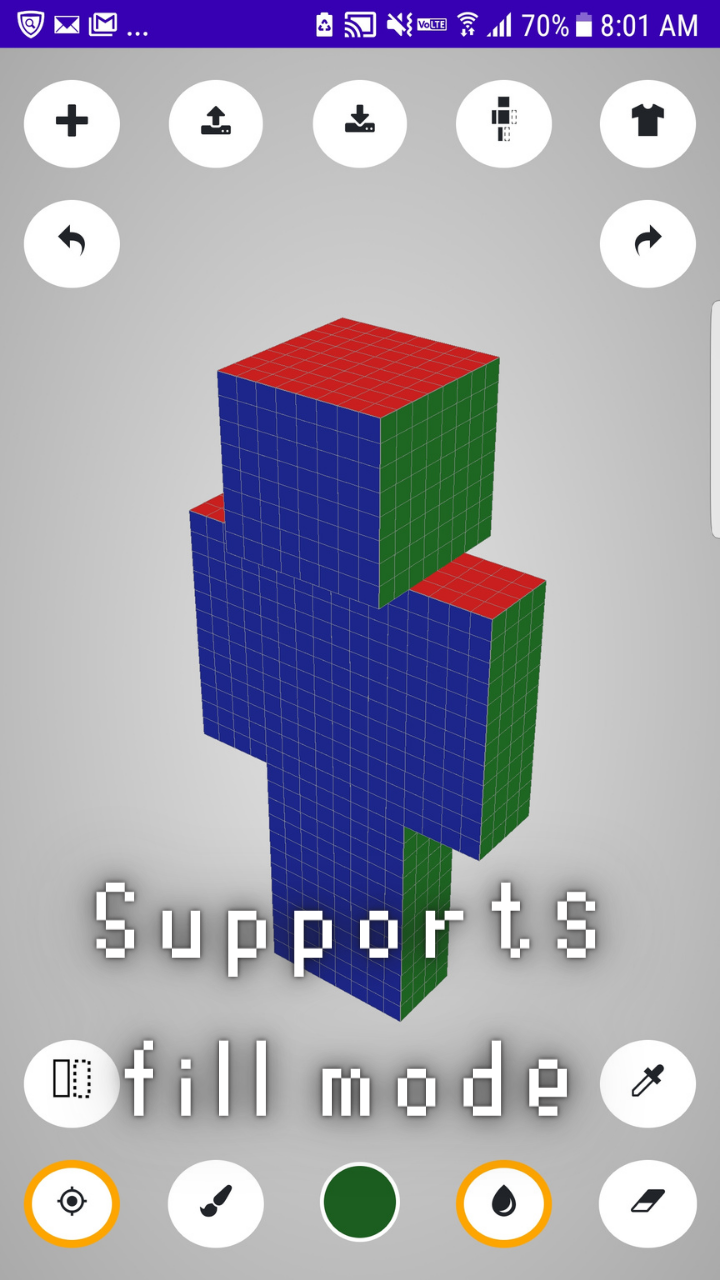Open the green color swatch picker

coord(360,1204)
